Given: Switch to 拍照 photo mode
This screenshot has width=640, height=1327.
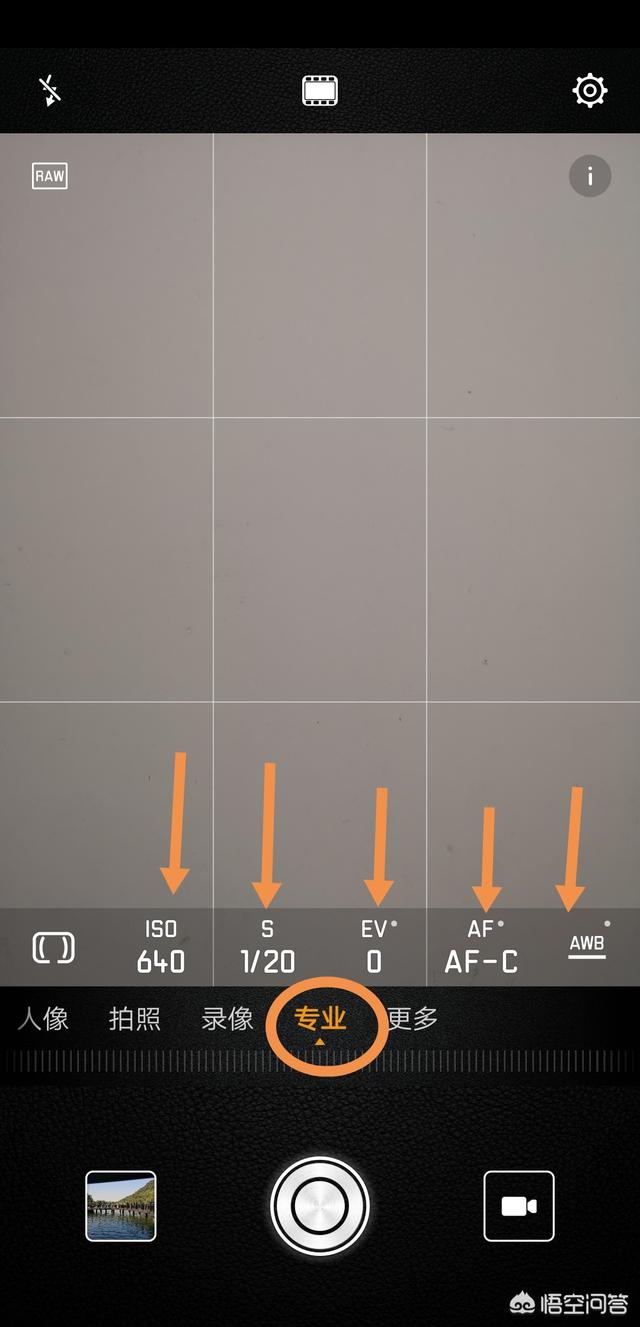Looking at the screenshot, I should (x=135, y=1019).
